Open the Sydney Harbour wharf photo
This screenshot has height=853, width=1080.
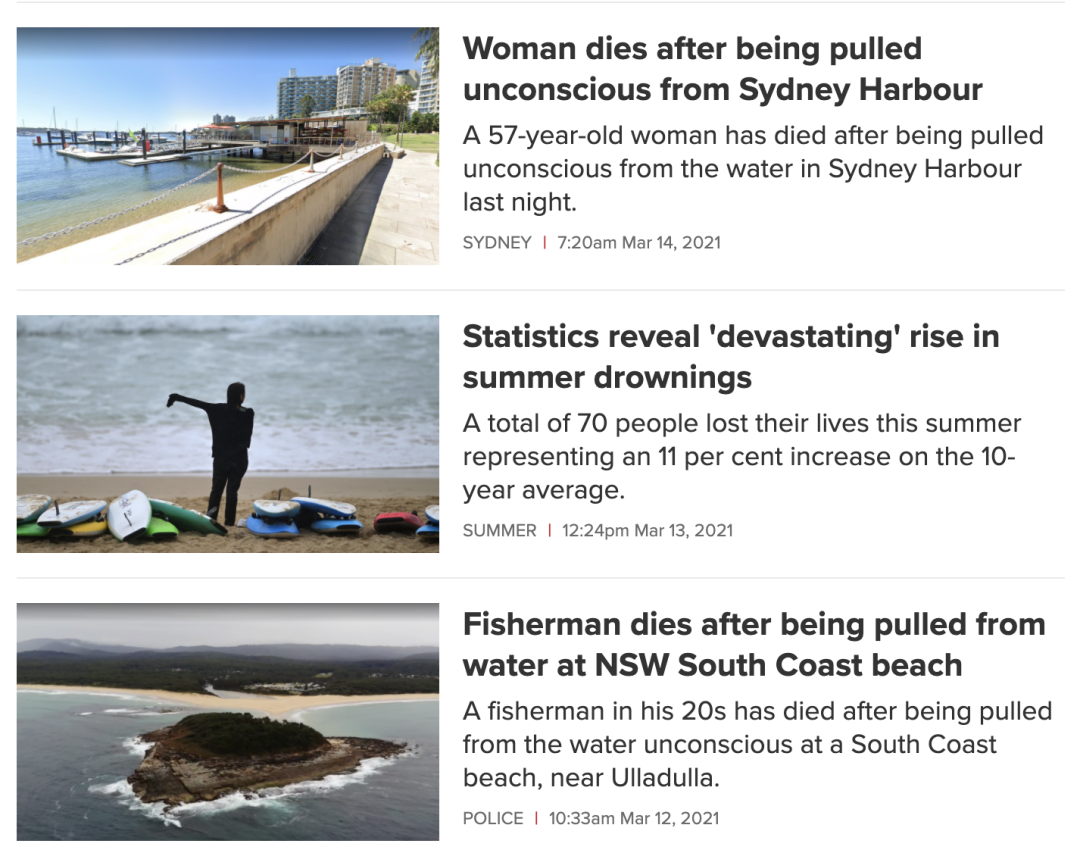[x=227, y=146]
